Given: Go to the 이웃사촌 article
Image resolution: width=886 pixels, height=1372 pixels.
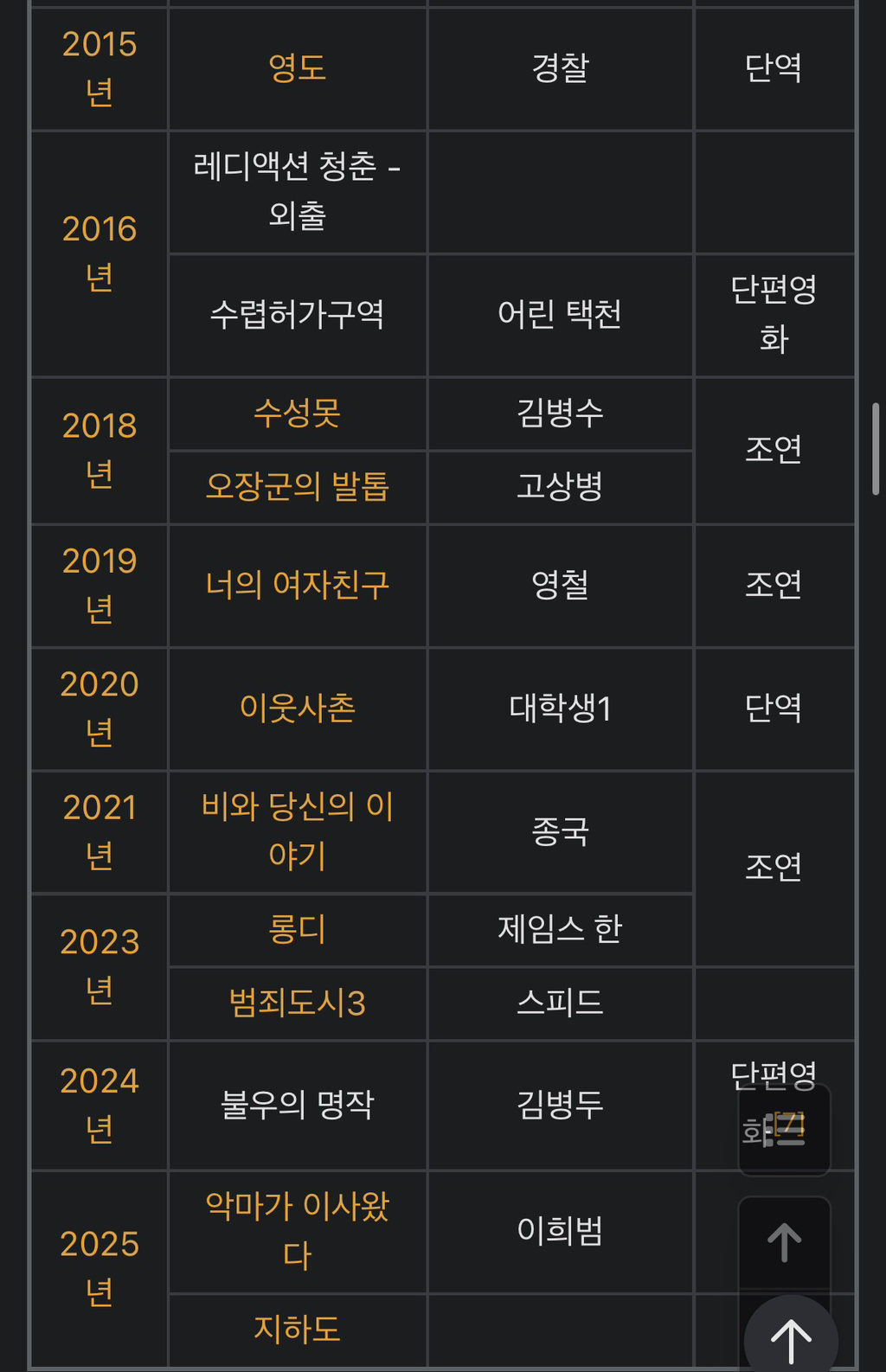Looking at the screenshot, I should pyautogui.click(x=297, y=708).
